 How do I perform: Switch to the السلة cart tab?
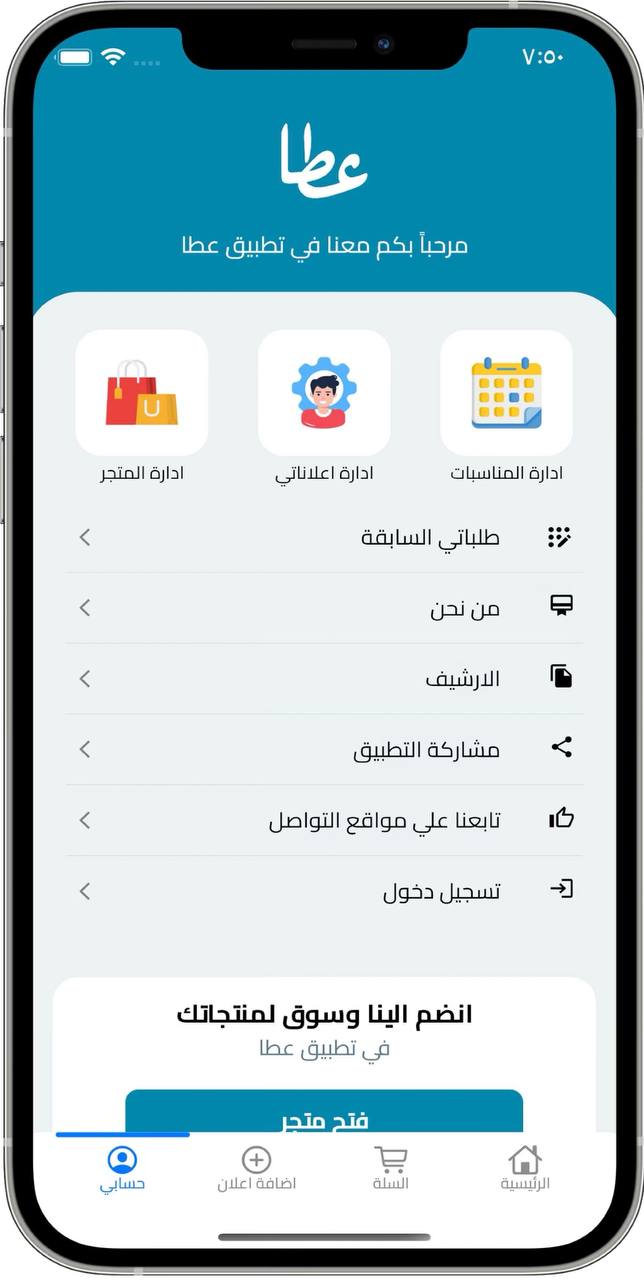click(x=391, y=1169)
